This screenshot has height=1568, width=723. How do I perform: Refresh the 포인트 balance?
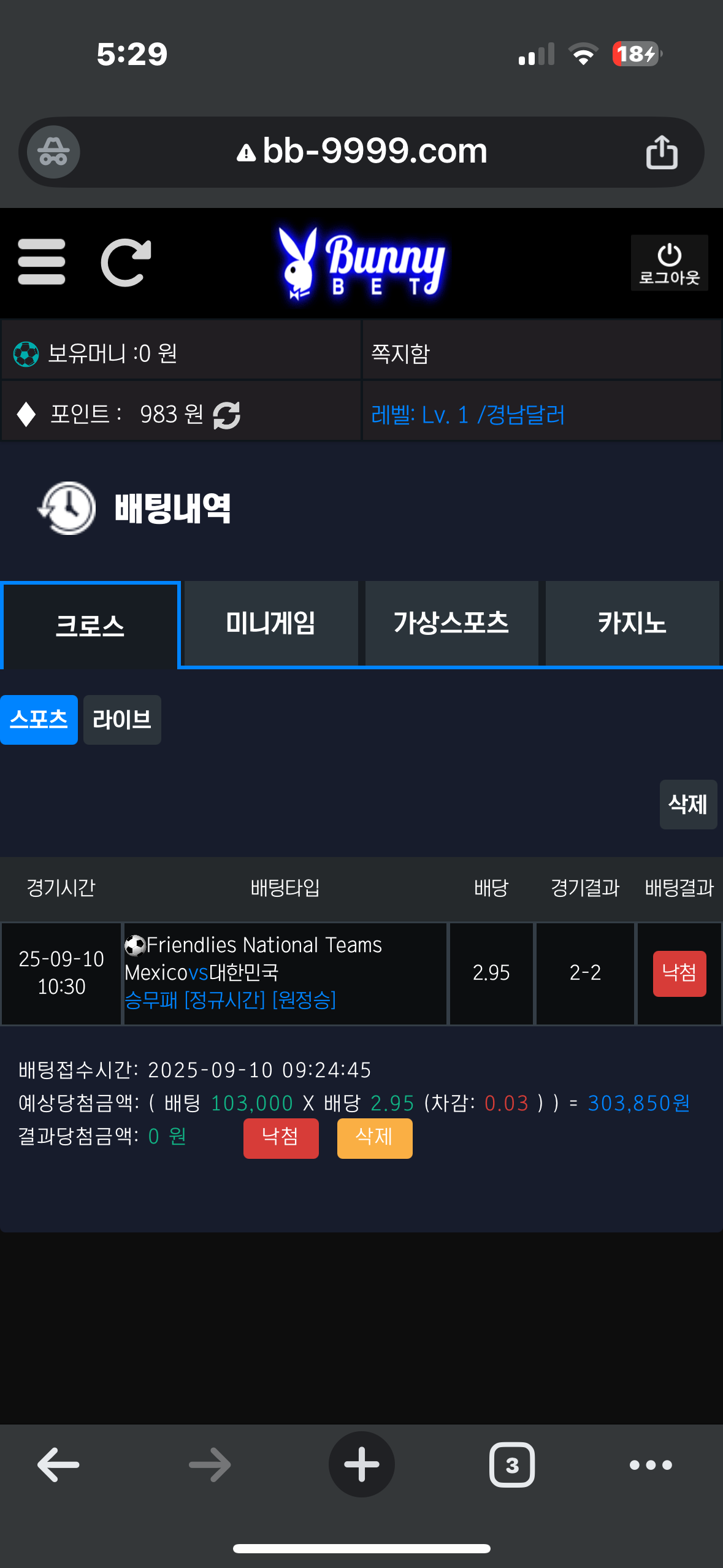pyautogui.click(x=227, y=415)
